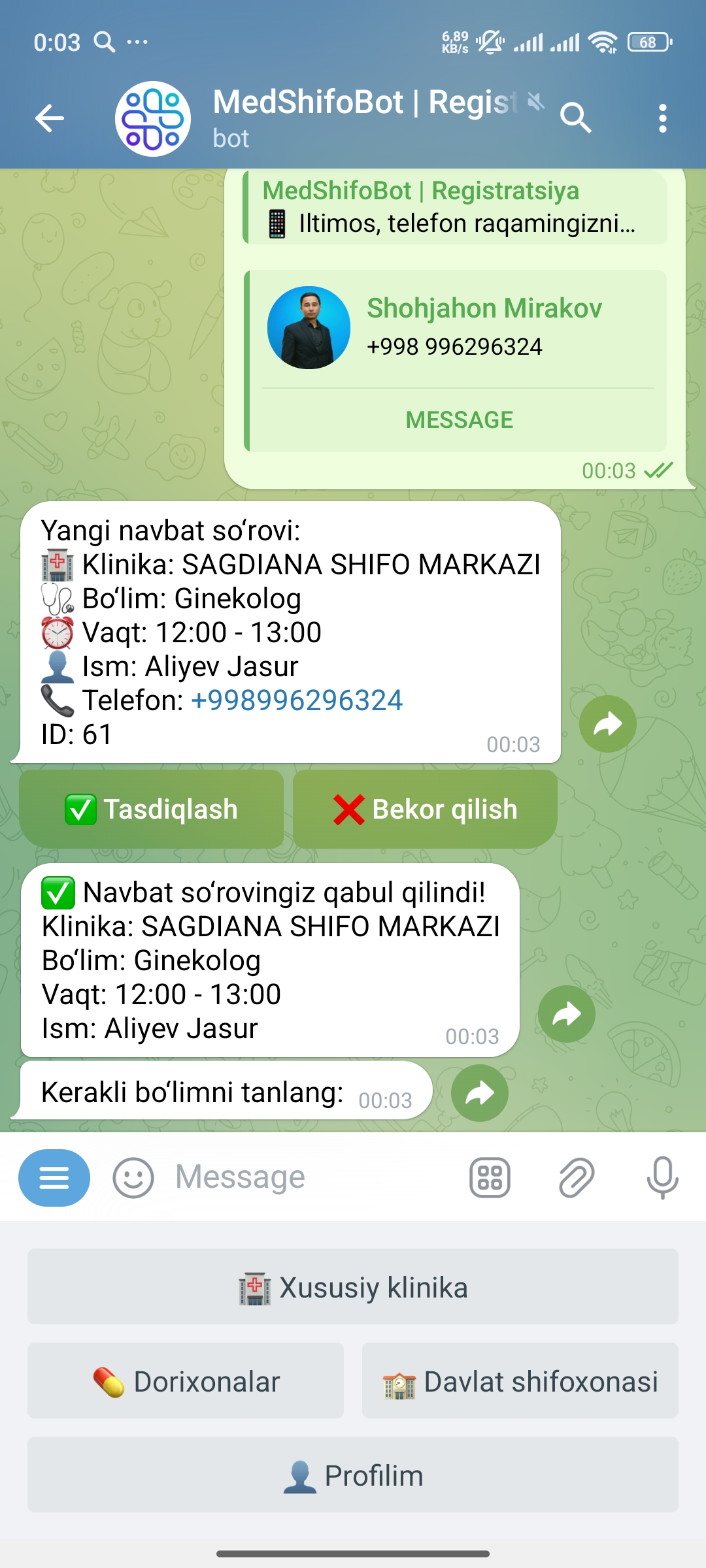Open the blue bot menu button

pyautogui.click(x=54, y=1178)
